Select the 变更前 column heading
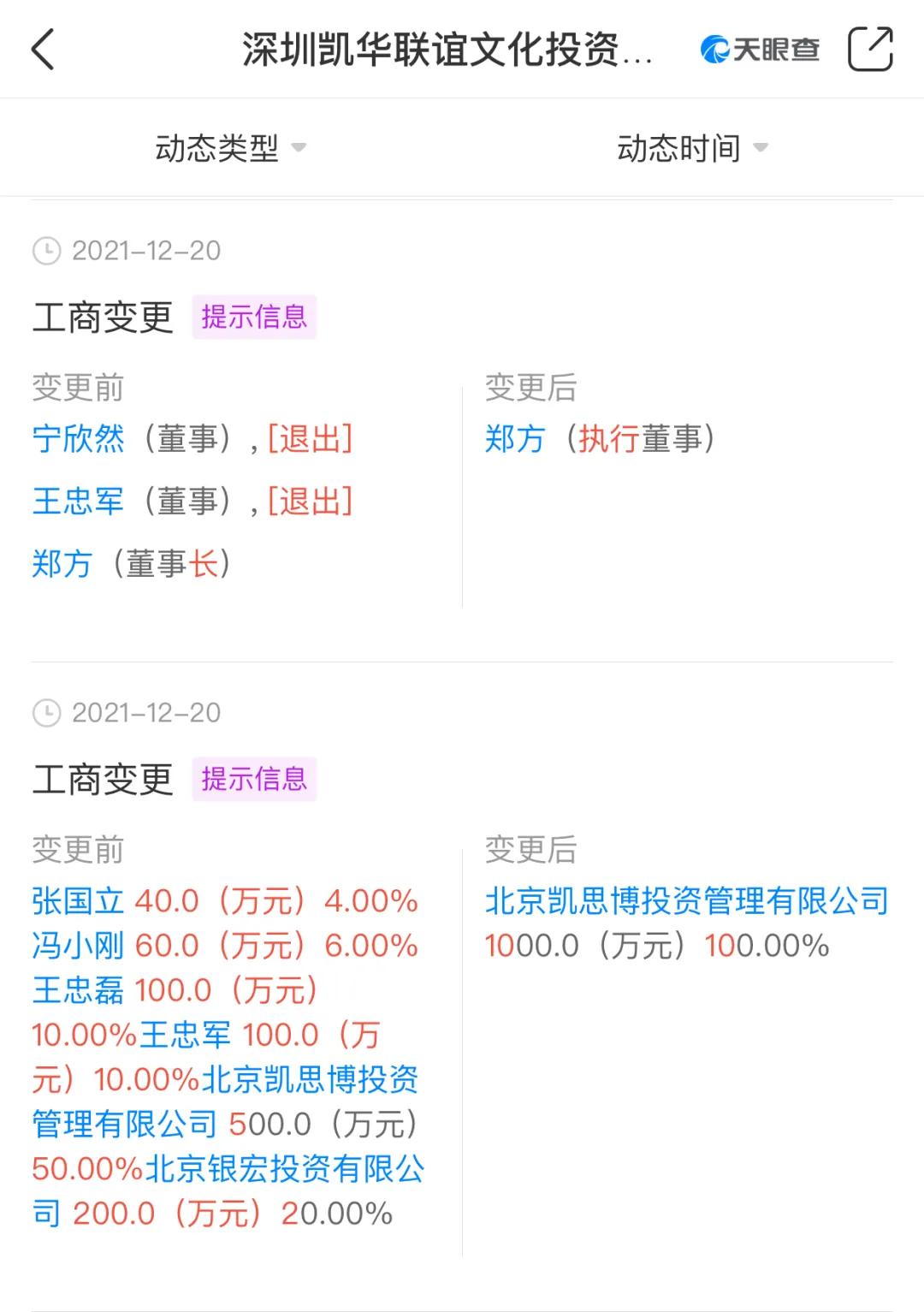This screenshot has width=924, height=1312. click(x=78, y=388)
